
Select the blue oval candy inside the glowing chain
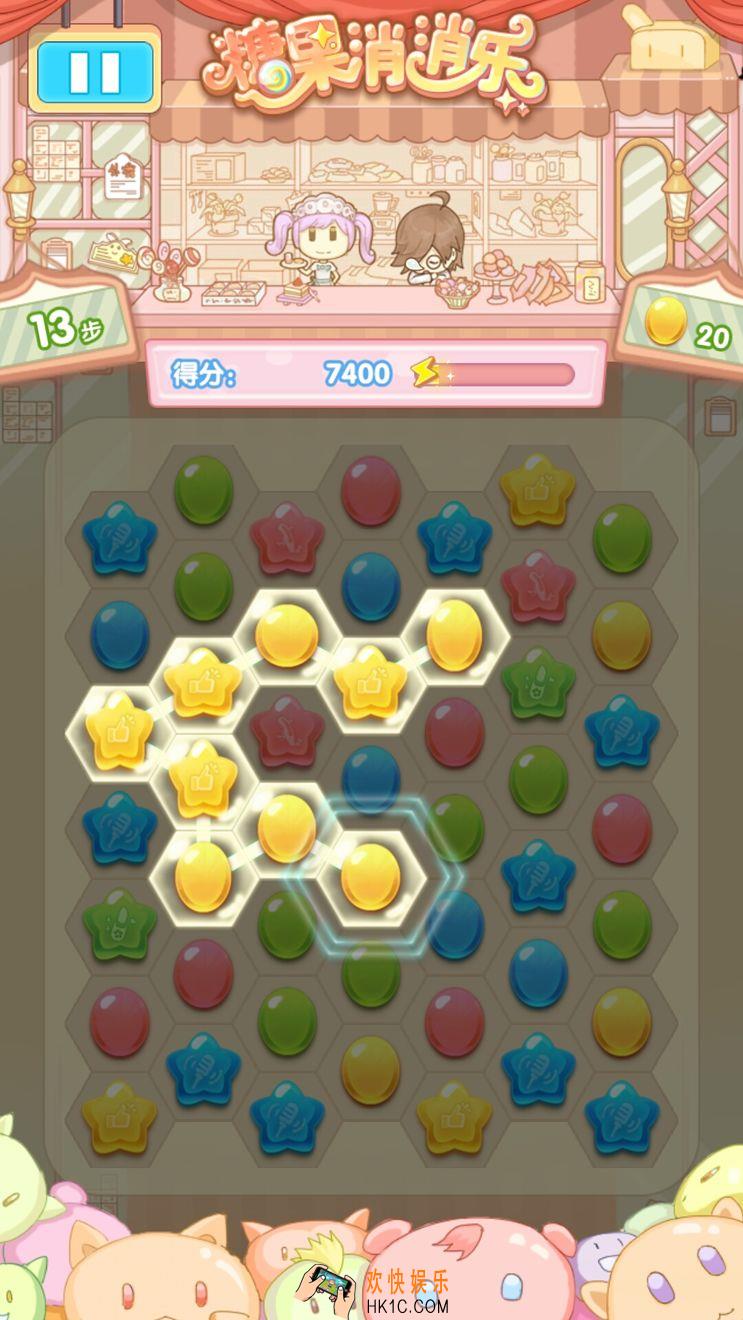click(x=371, y=779)
